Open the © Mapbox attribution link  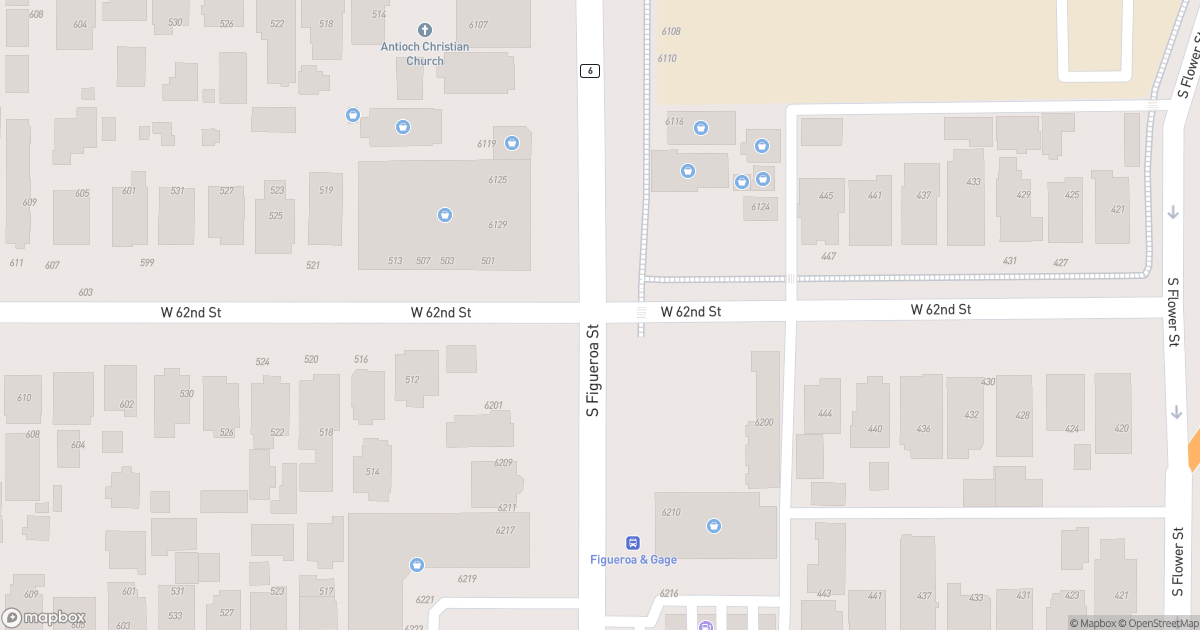tap(1095, 623)
